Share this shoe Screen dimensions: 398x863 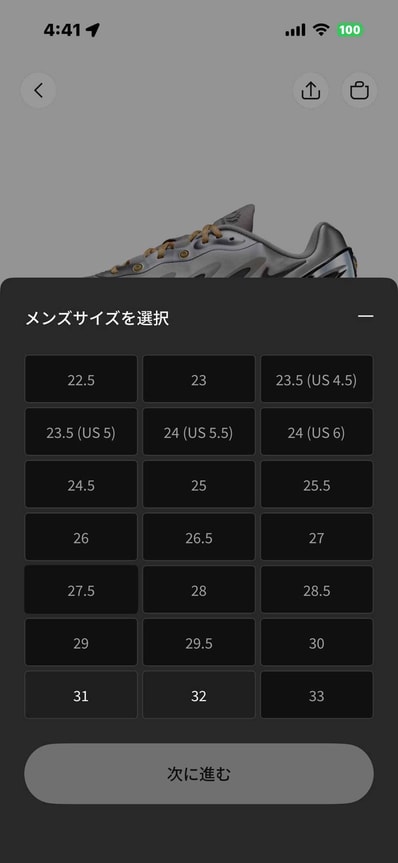[311, 90]
